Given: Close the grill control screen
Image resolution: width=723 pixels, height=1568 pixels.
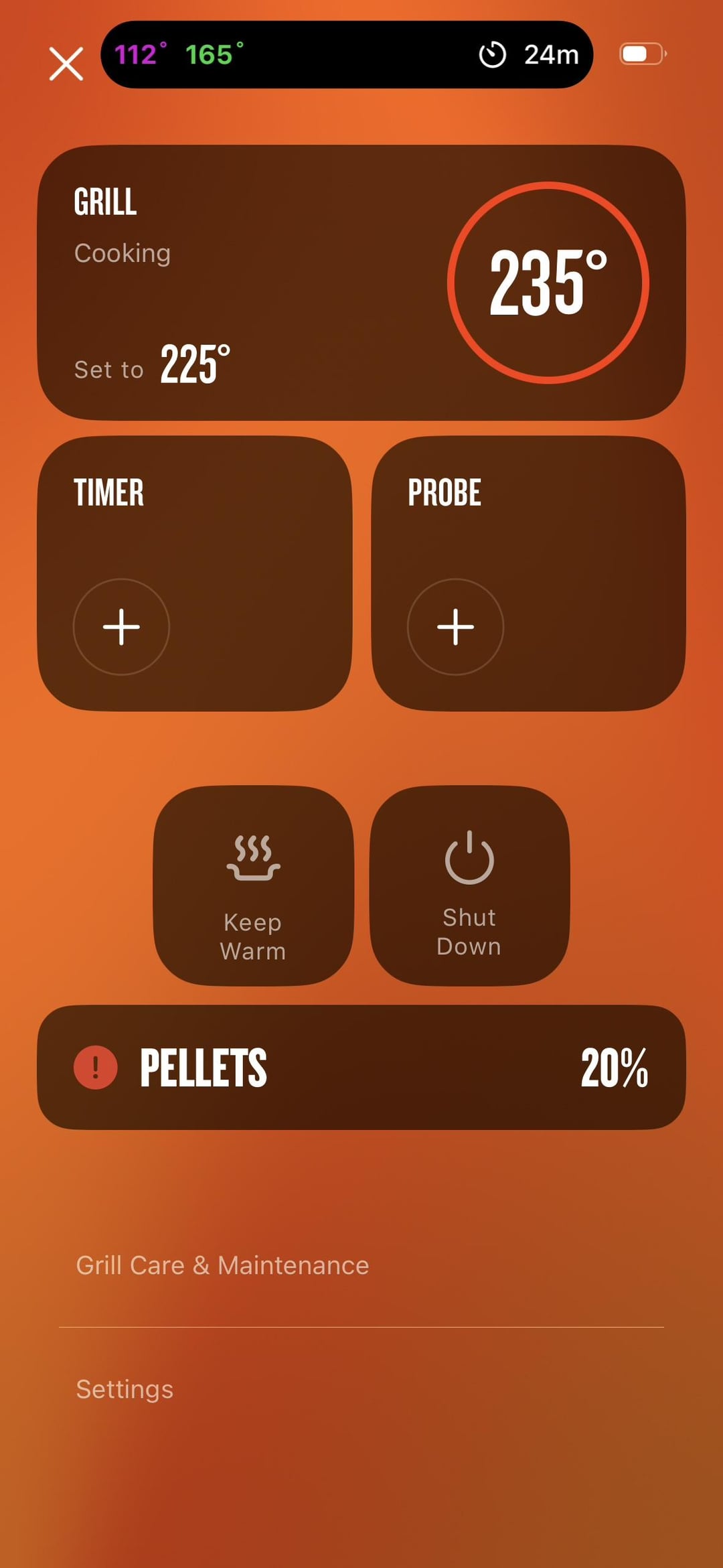Looking at the screenshot, I should point(66,64).
